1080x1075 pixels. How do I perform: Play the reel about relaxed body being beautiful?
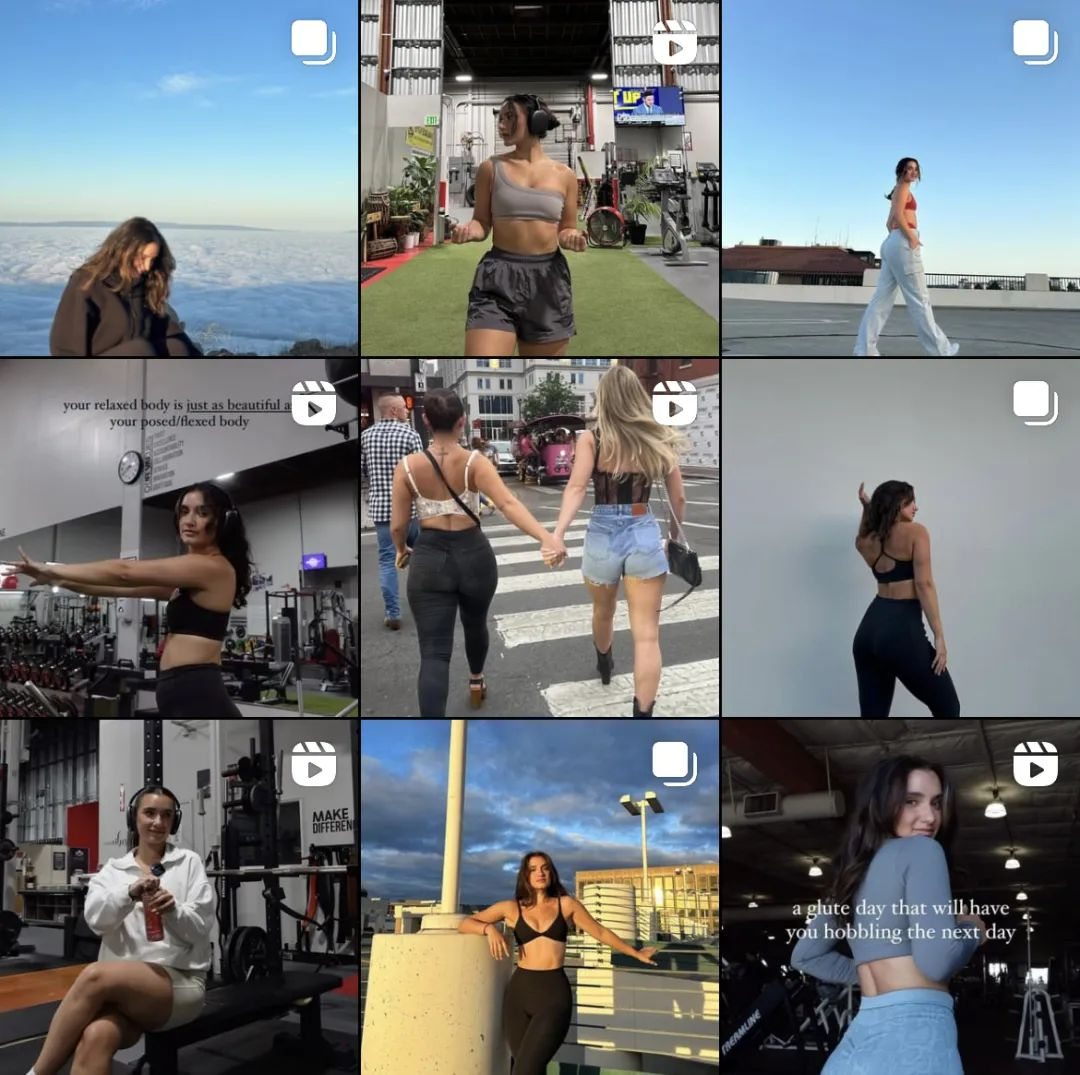click(x=179, y=538)
